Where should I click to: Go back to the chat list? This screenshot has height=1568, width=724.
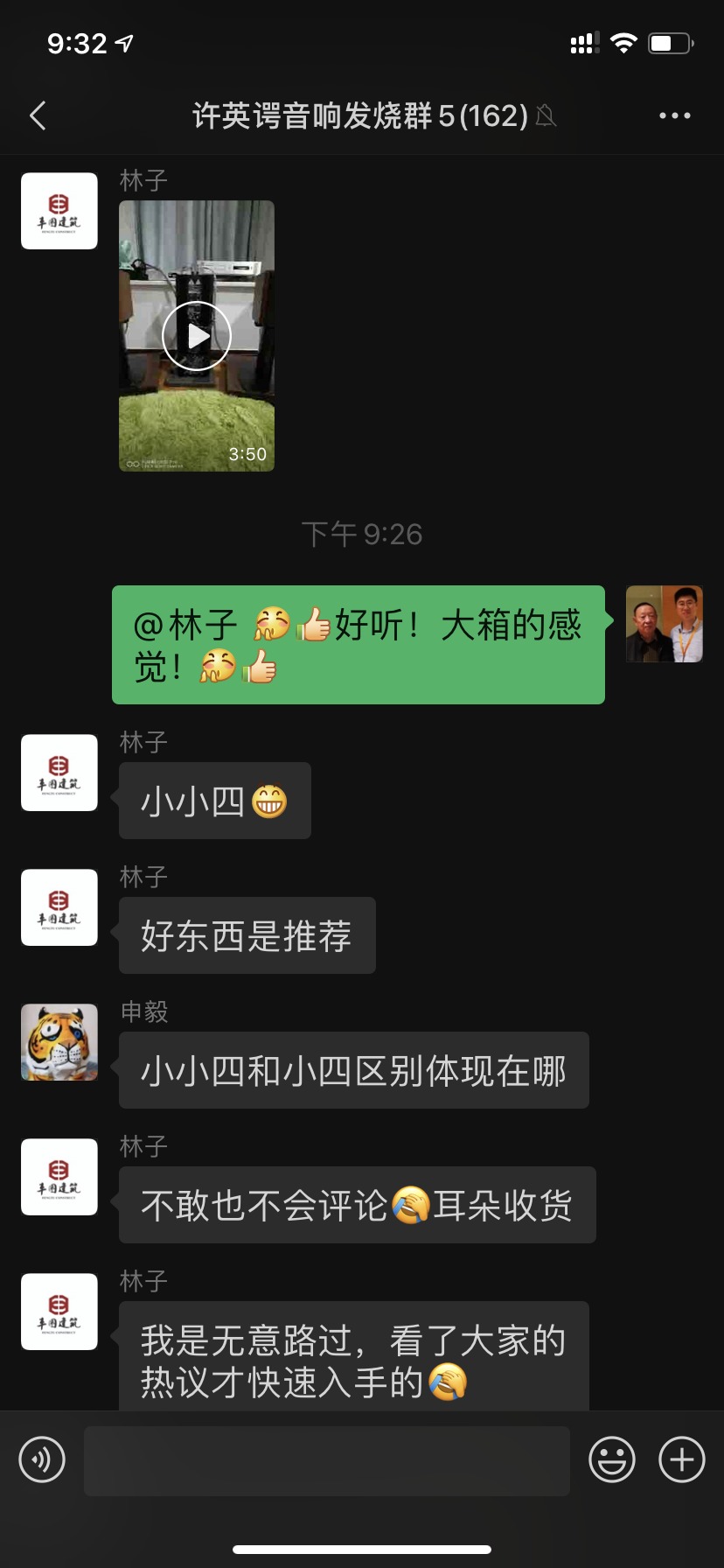coord(38,115)
